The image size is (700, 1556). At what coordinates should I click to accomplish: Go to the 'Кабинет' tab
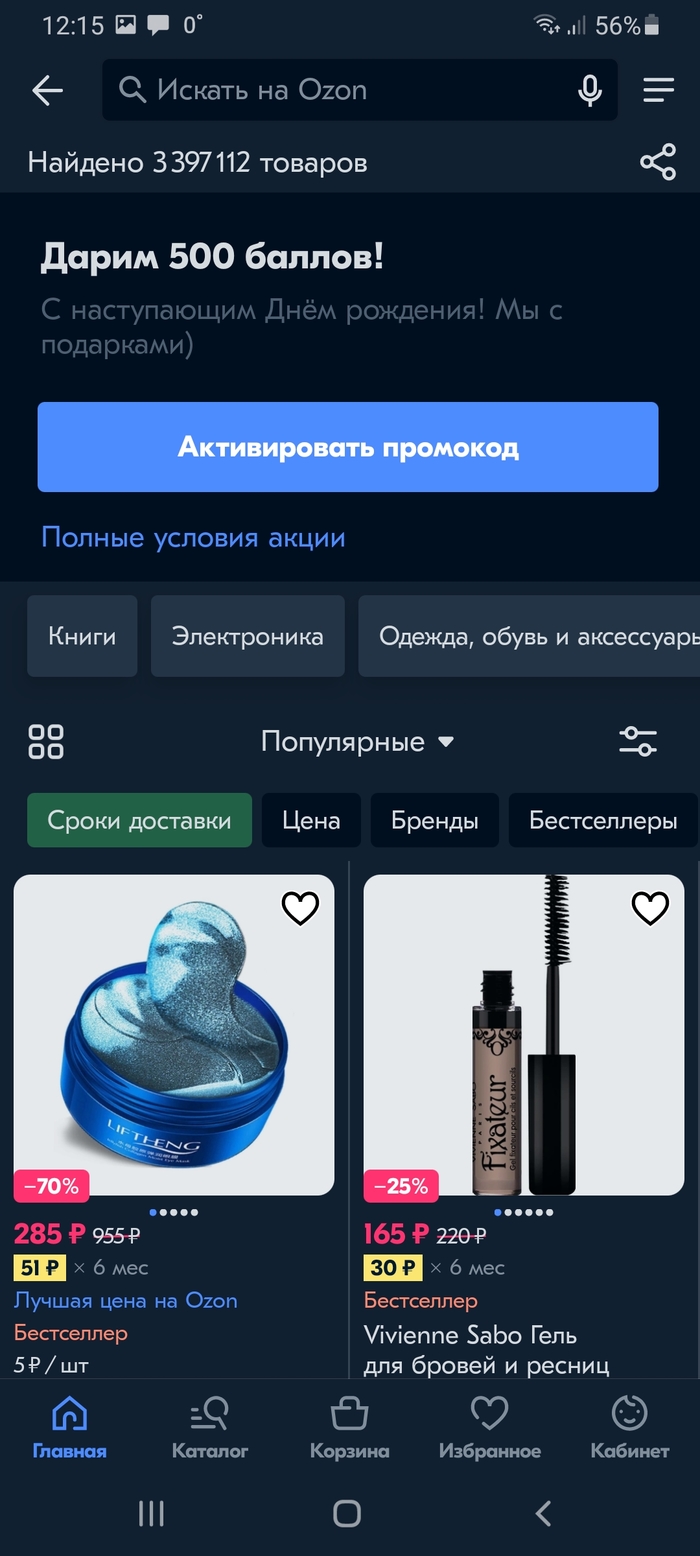[629, 1427]
